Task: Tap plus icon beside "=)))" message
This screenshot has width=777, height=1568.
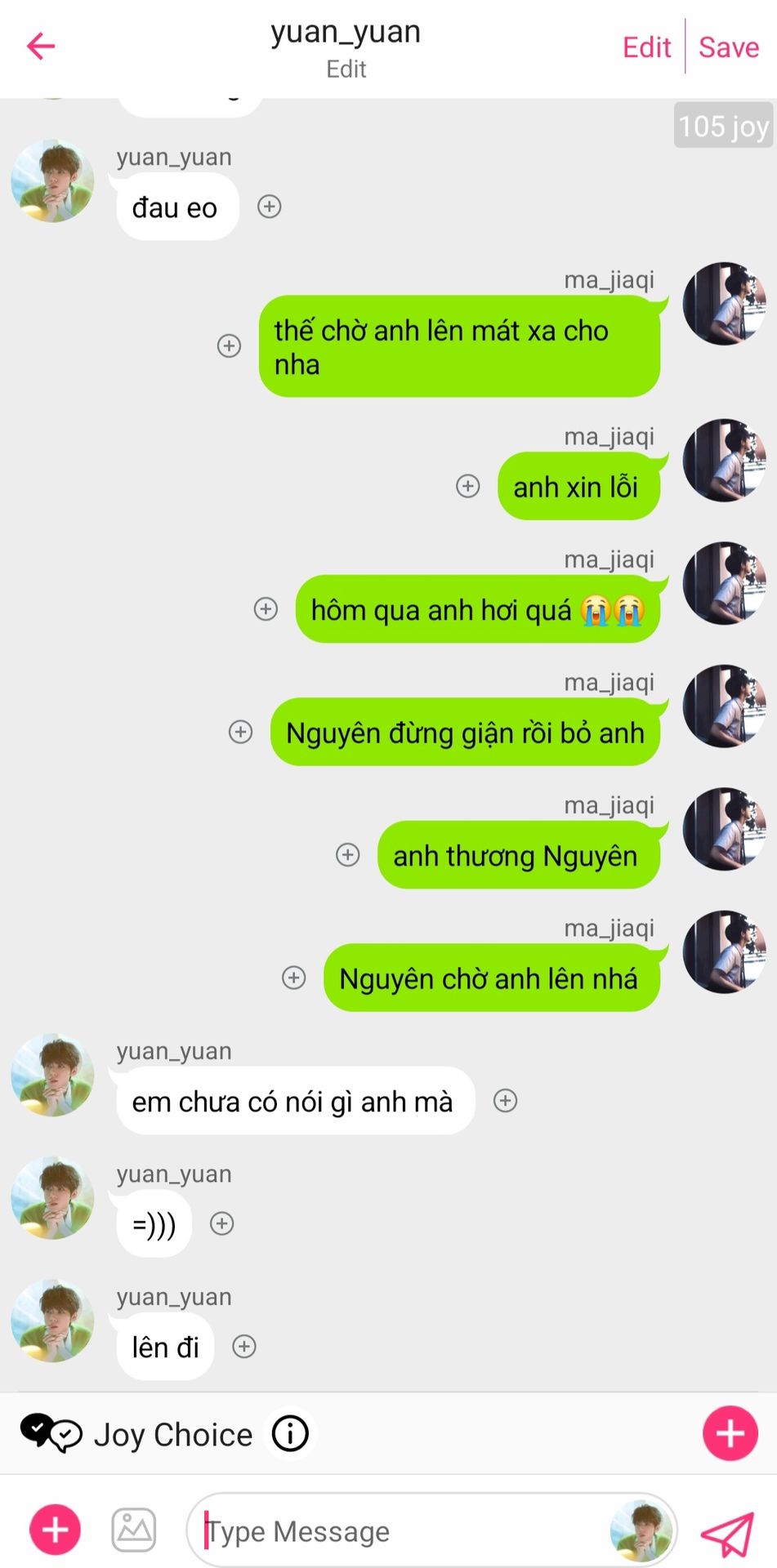Action: [222, 1223]
